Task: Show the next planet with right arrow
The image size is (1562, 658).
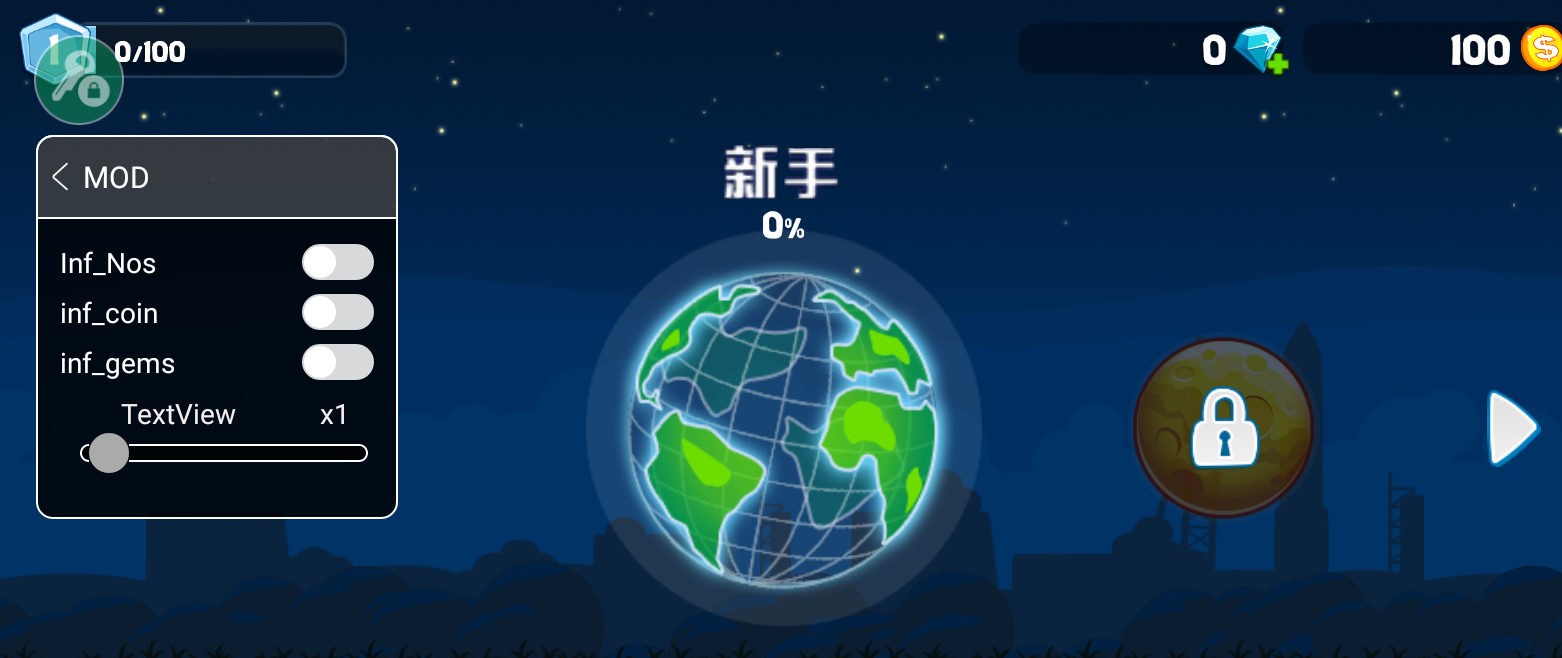Action: [x=1511, y=428]
